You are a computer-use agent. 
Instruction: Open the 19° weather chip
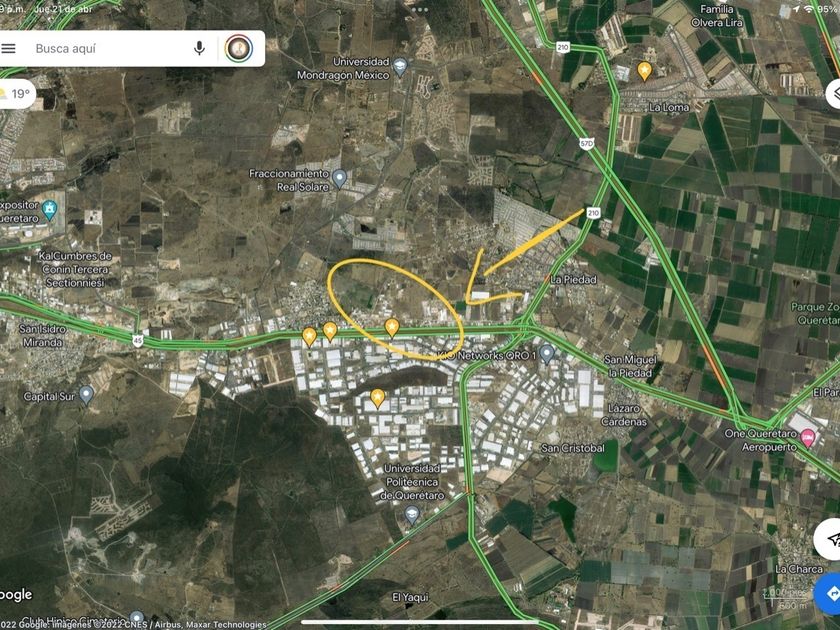[16, 94]
